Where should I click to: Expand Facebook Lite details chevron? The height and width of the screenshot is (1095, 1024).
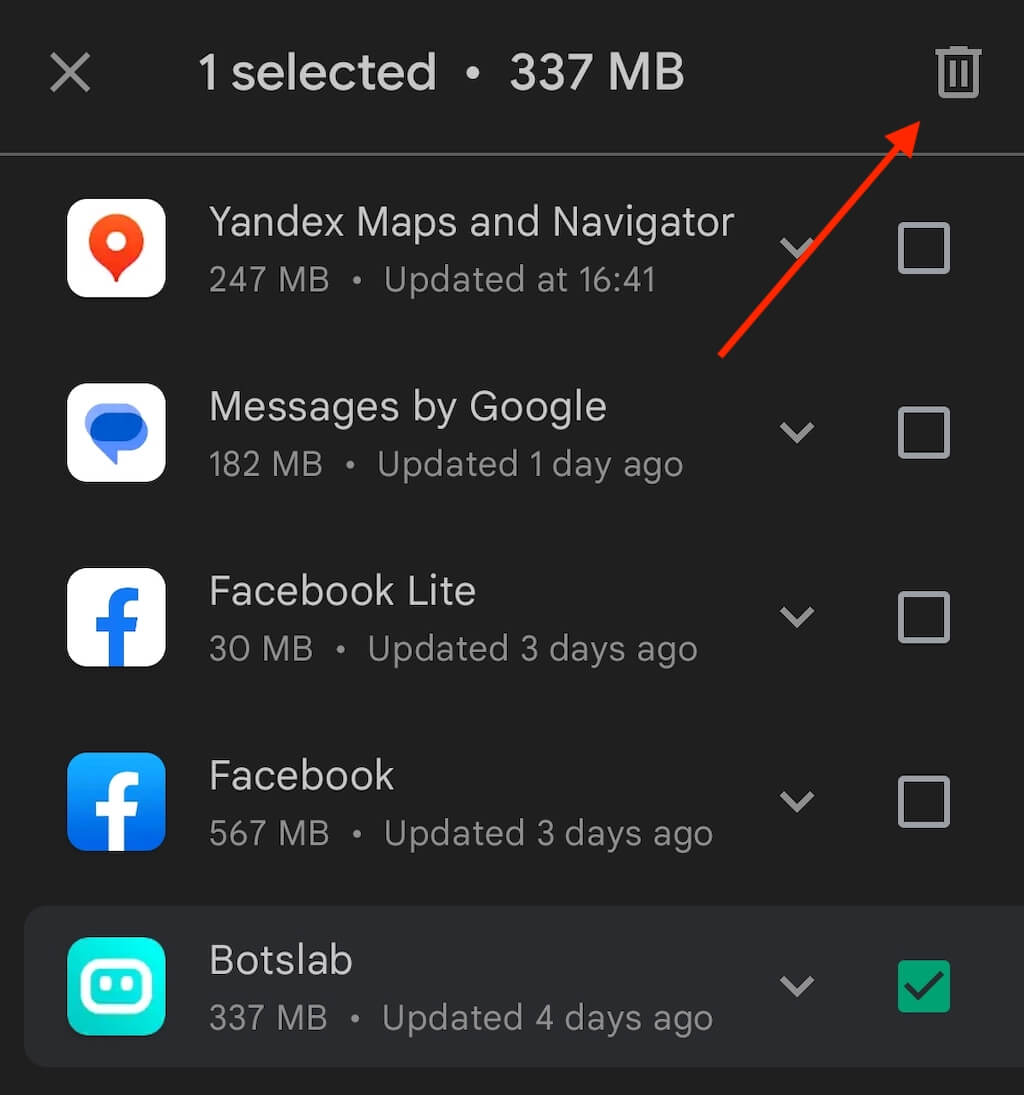pos(796,616)
